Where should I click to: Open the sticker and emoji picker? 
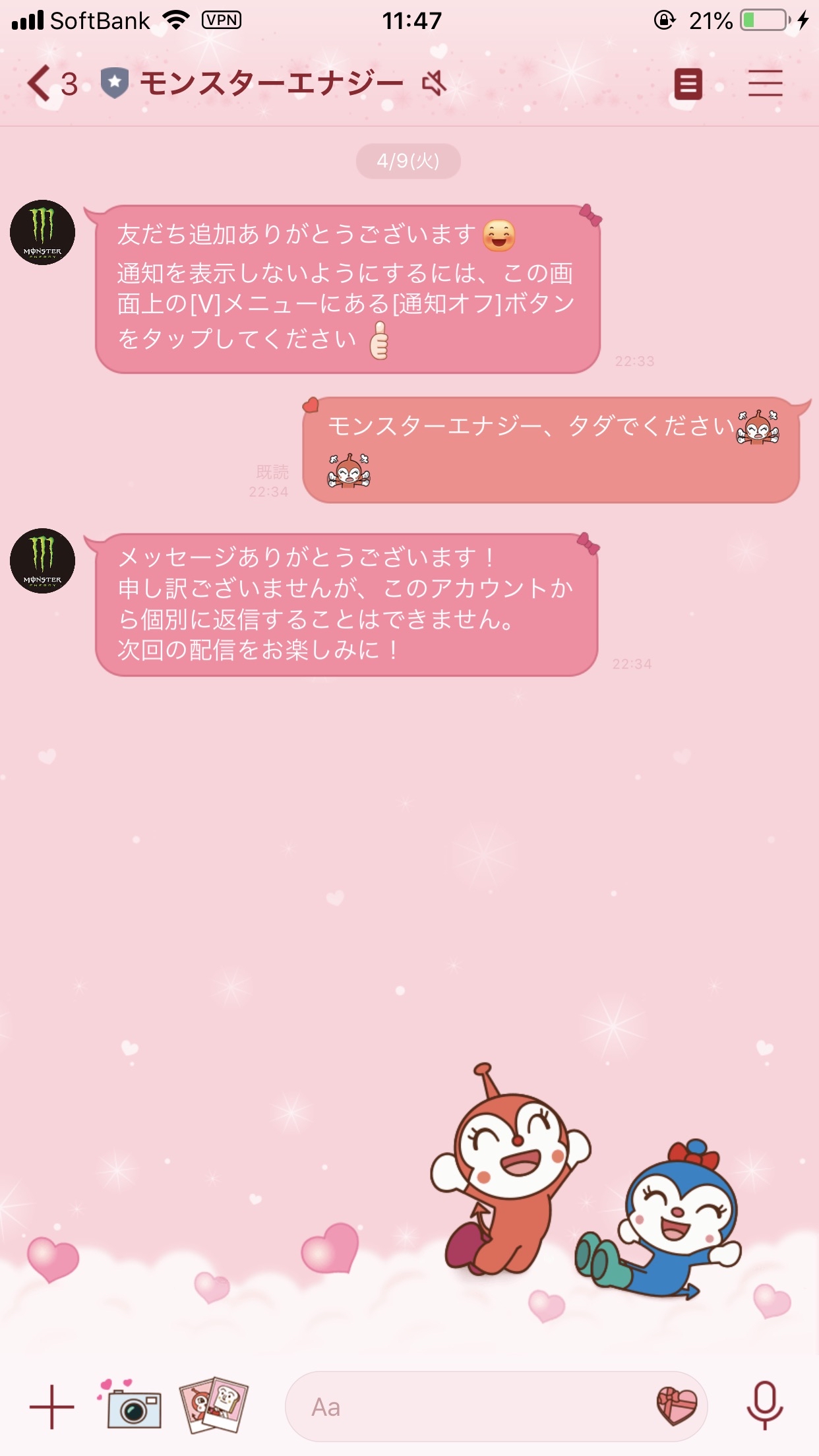click(677, 1406)
